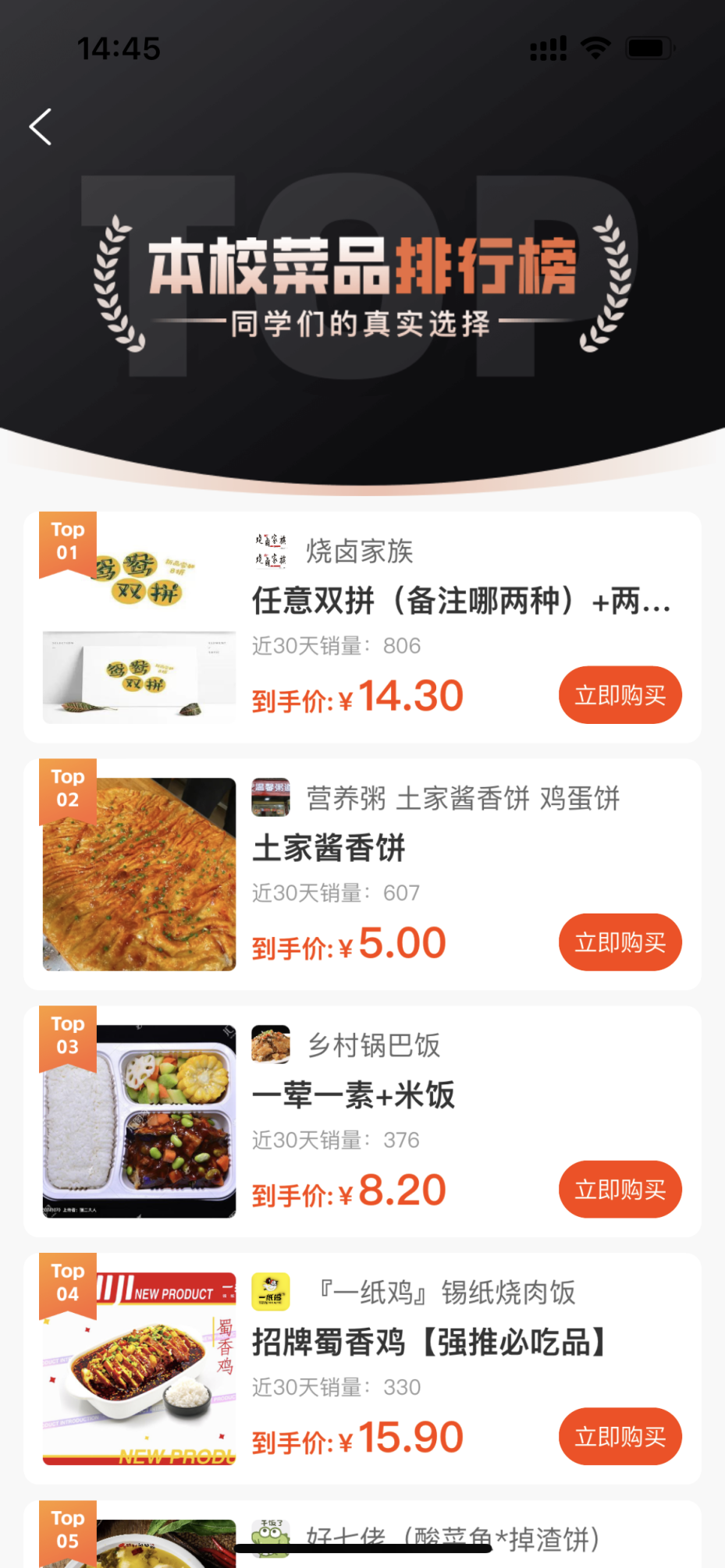Buy 招牌蜀香鸡 now
The image size is (725, 1568).
click(620, 1436)
